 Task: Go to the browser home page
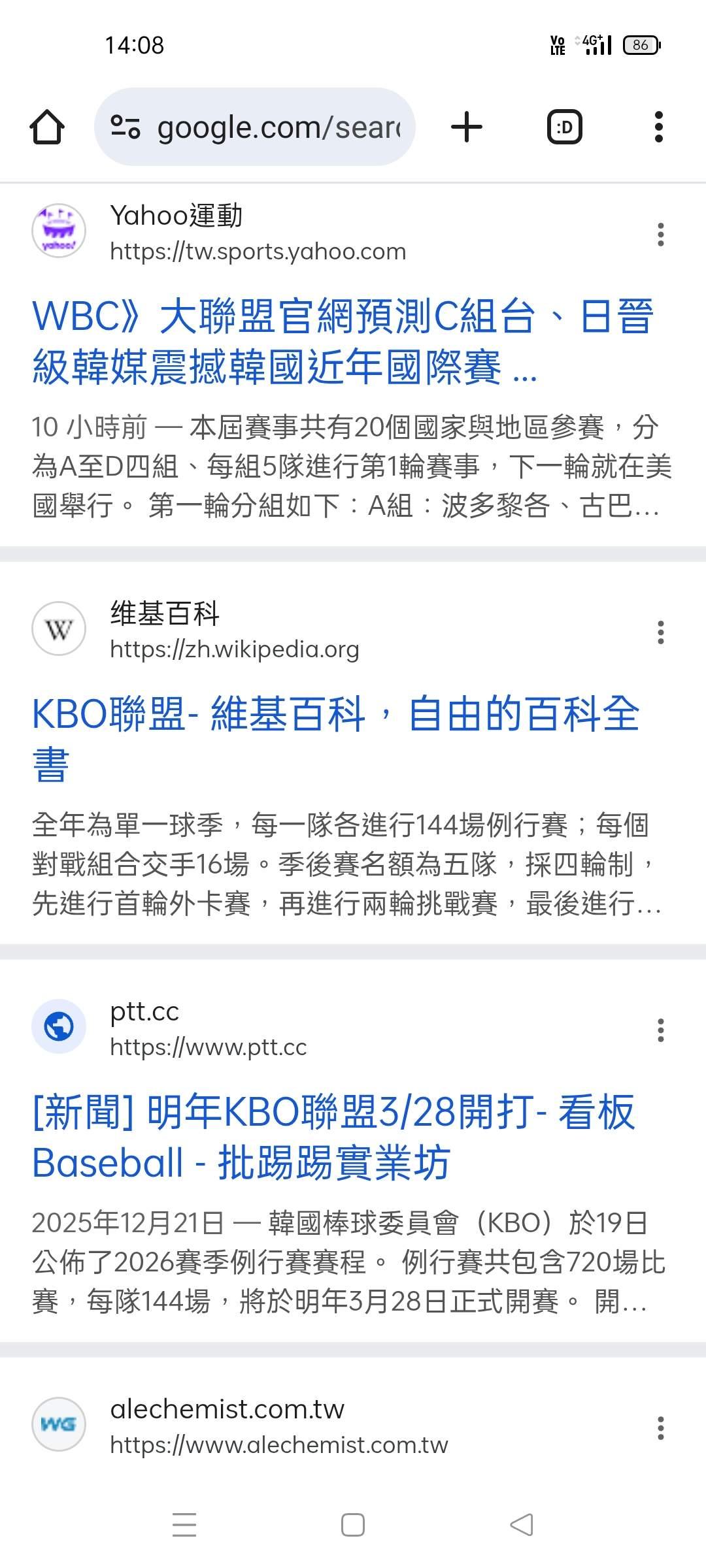pos(47,127)
